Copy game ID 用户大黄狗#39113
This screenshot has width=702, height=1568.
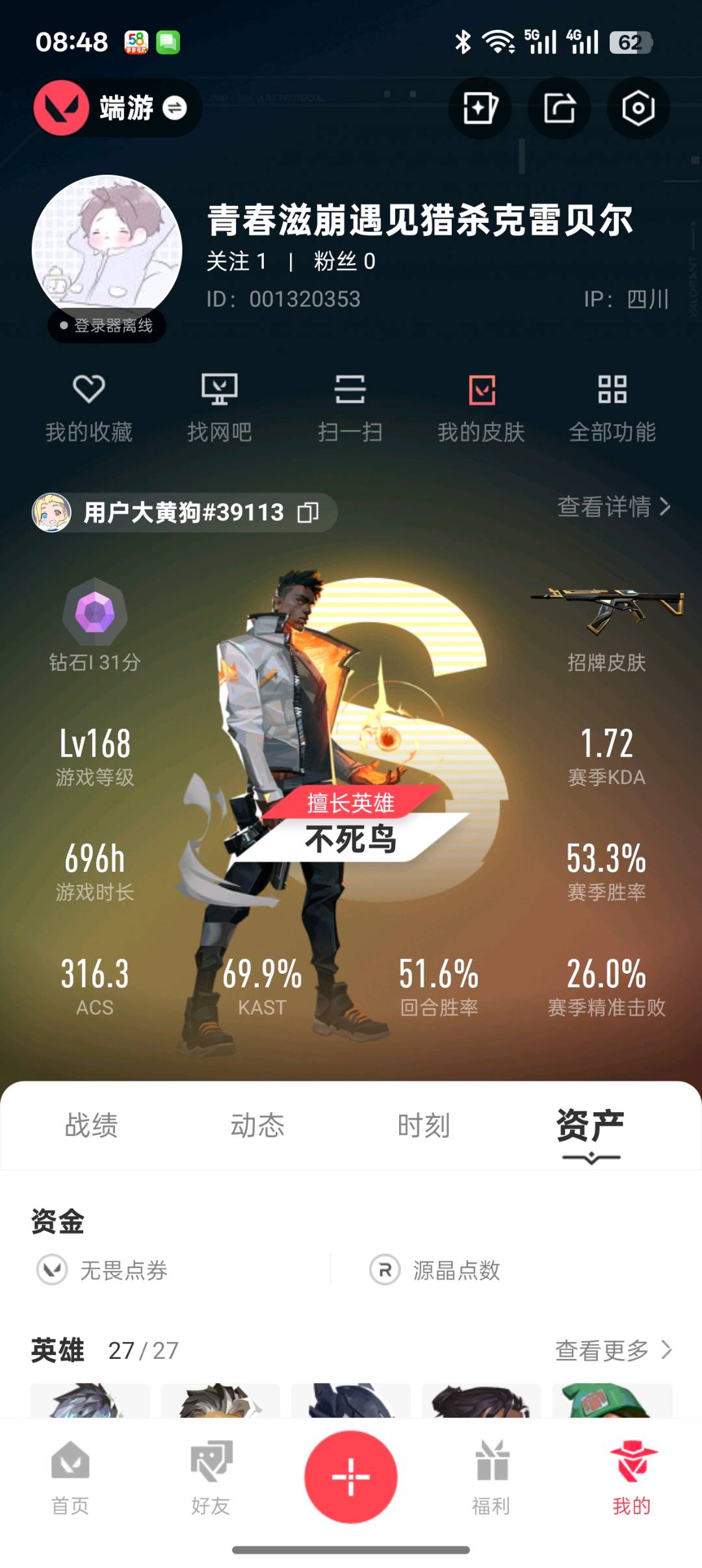point(308,512)
